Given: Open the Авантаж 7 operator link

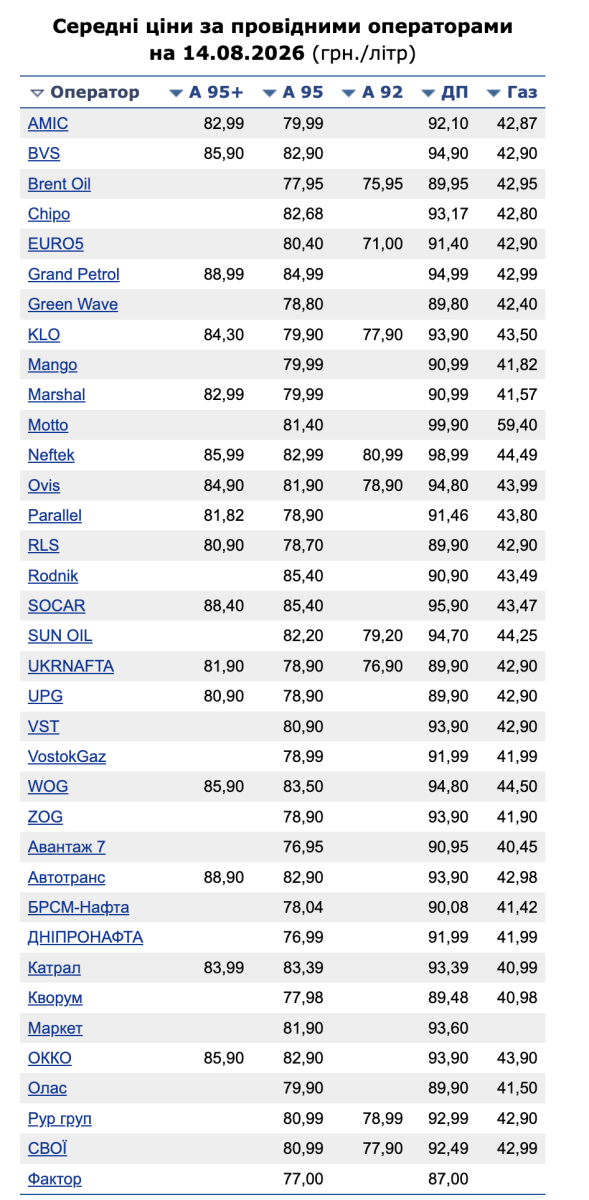Looking at the screenshot, I should (x=67, y=847).
